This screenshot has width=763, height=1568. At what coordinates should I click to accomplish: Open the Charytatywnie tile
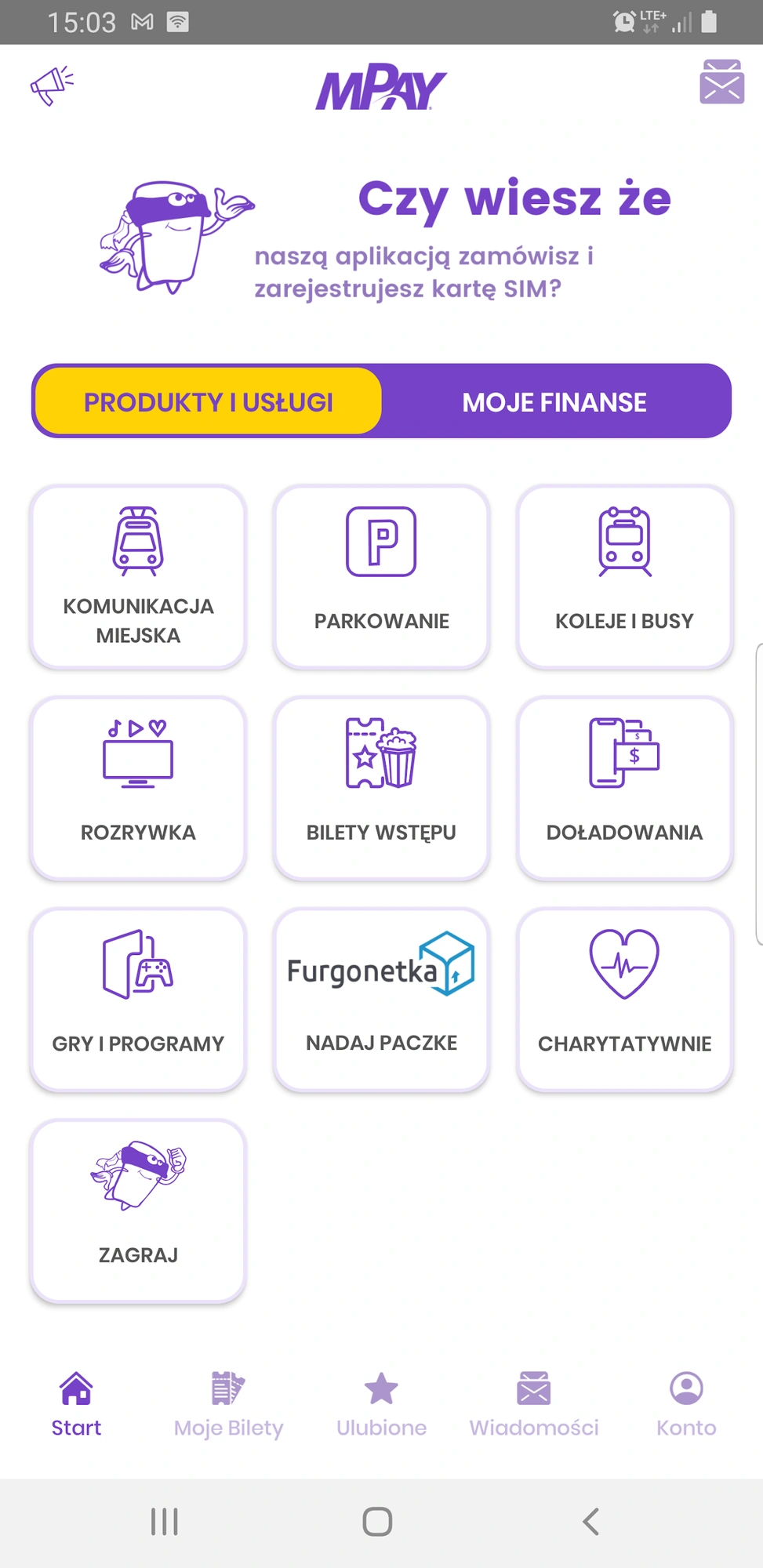pyautogui.click(x=624, y=1000)
